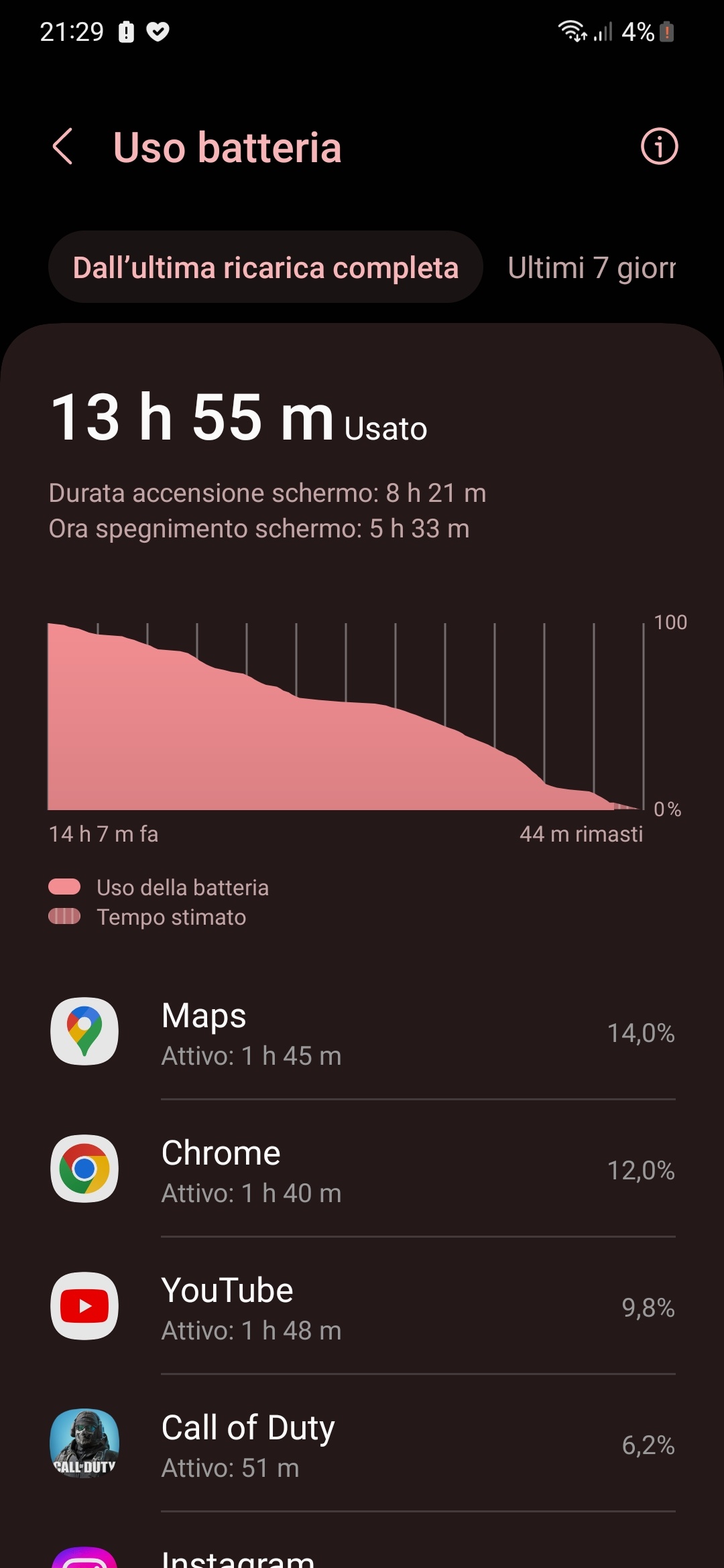Switch to the Ultimi 7 giorni tab

[x=592, y=267]
